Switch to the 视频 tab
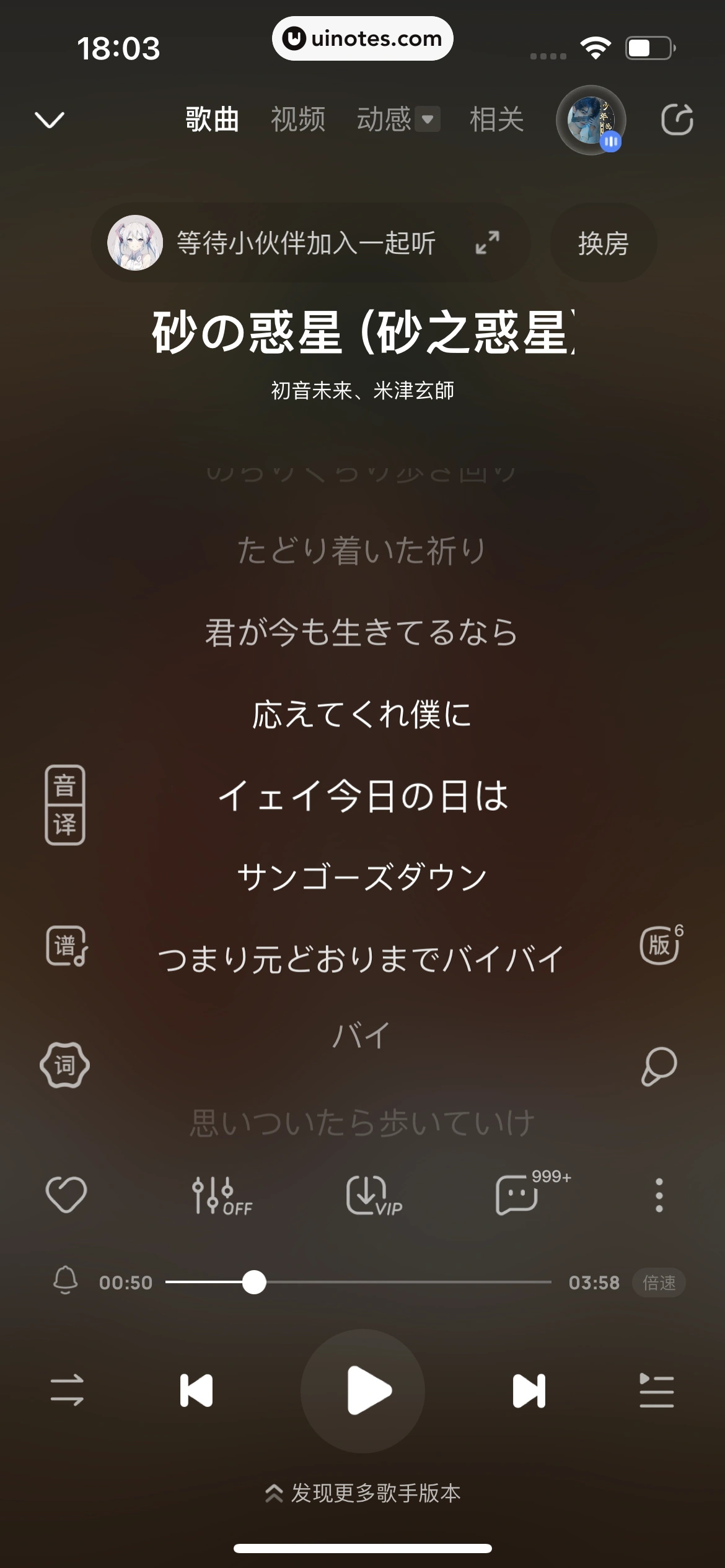725x1568 pixels. point(298,120)
